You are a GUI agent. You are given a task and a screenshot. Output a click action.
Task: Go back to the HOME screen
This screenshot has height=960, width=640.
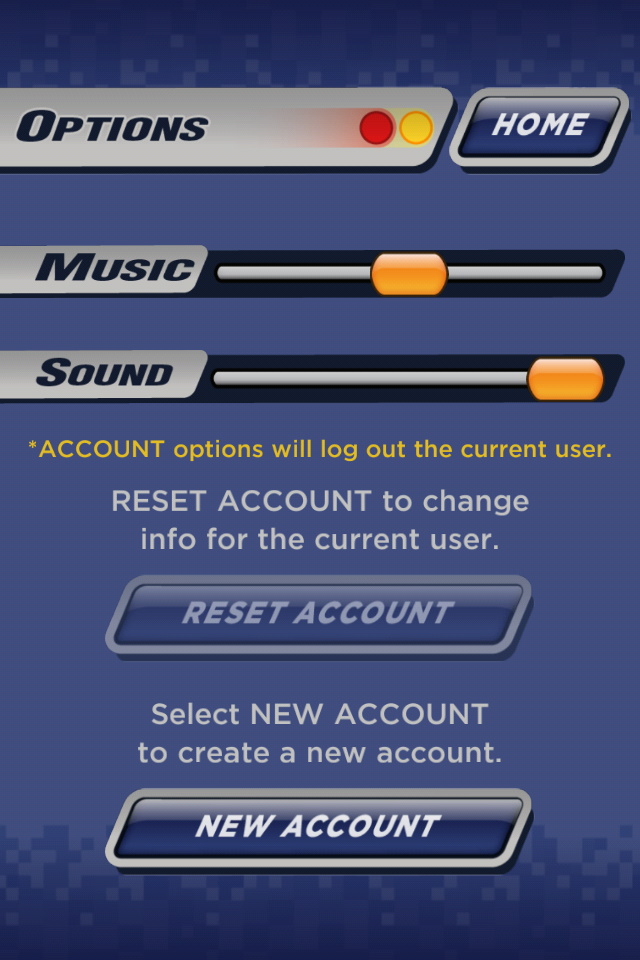coord(540,127)
